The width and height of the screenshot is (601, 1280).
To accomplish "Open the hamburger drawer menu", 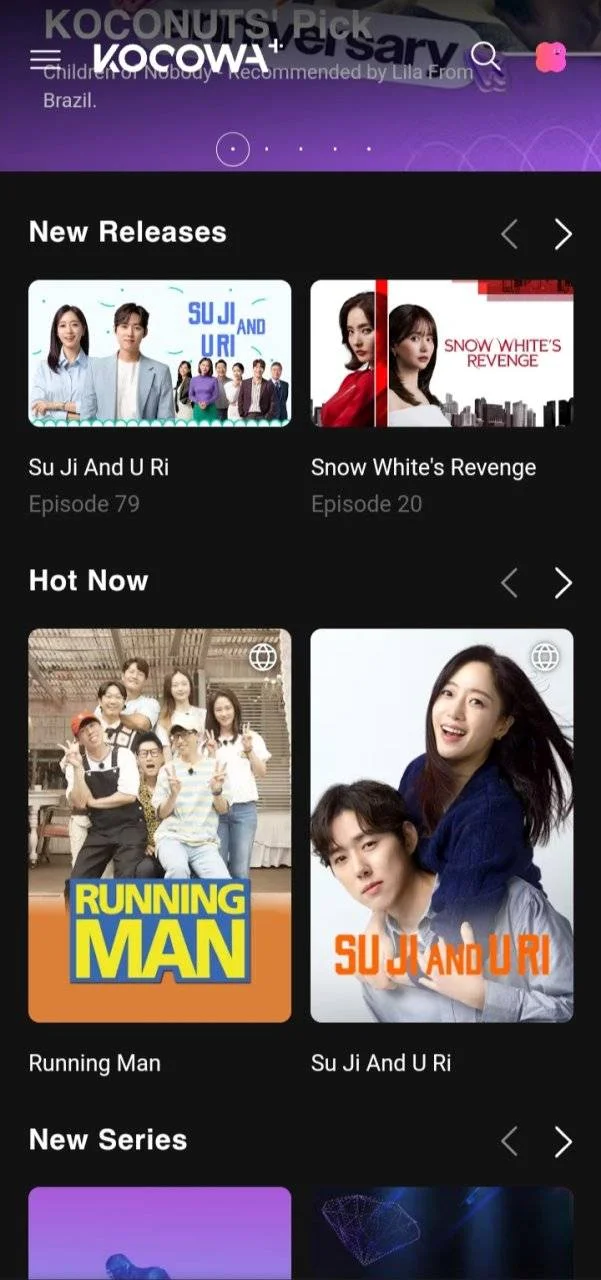I will tap(46, 59).
